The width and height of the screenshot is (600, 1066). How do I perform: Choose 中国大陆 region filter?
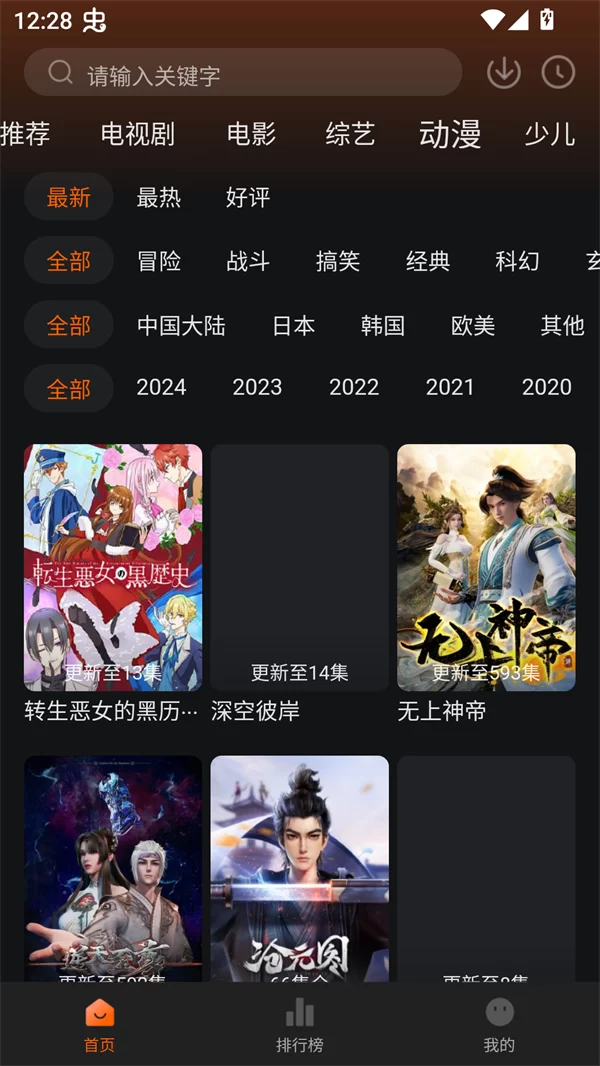click(x=181, y=325)
